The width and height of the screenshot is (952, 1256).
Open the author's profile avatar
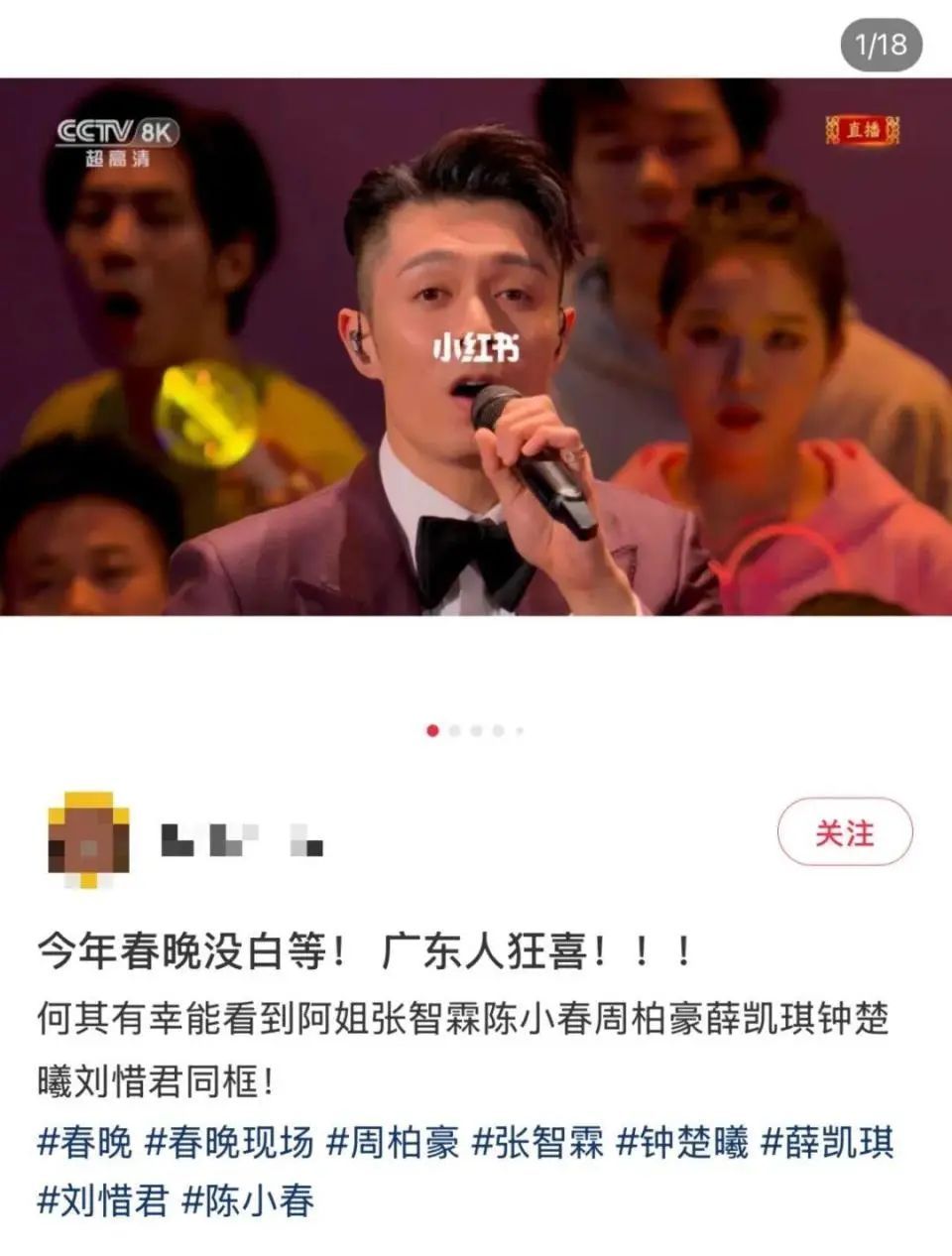point(88,838)
